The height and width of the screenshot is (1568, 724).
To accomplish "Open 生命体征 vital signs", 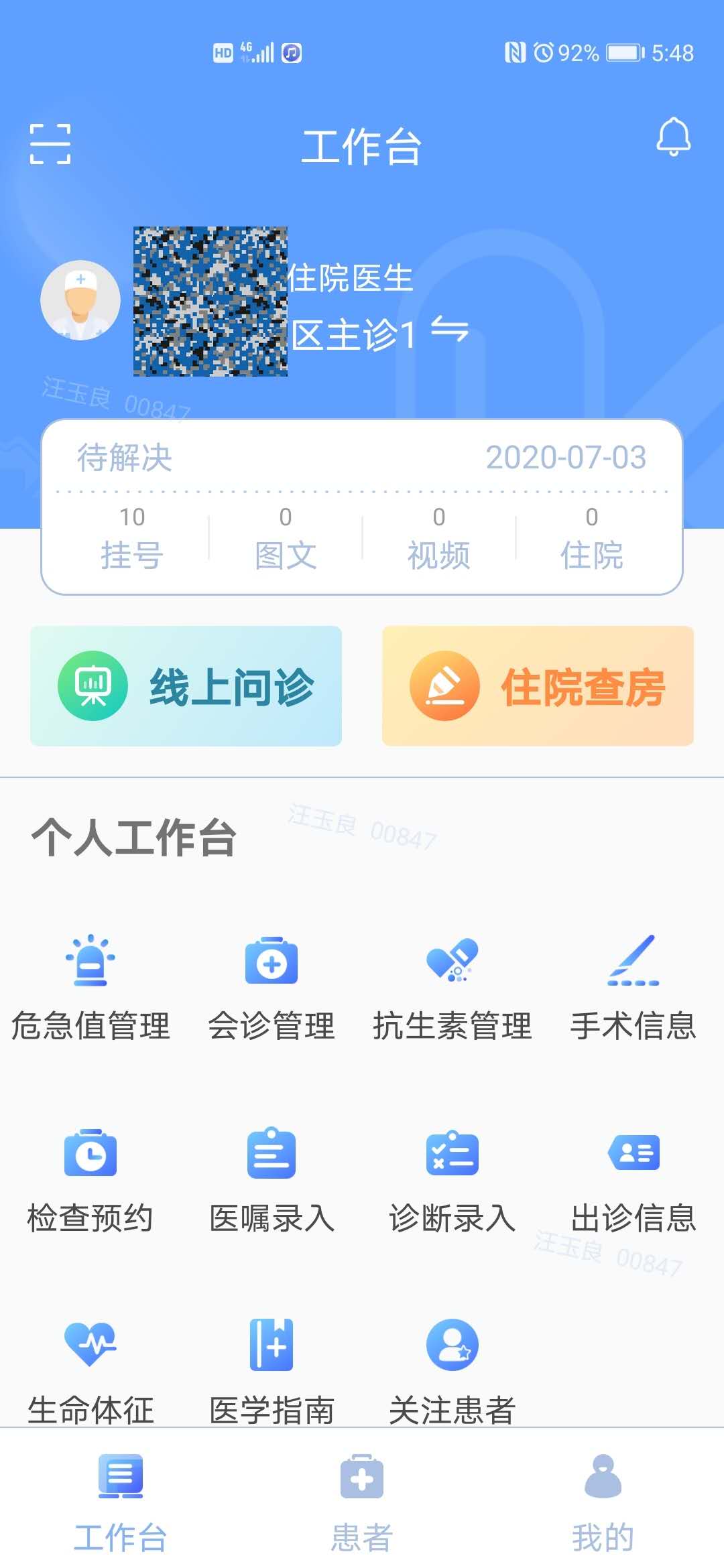I will (x=90, y=1370).
